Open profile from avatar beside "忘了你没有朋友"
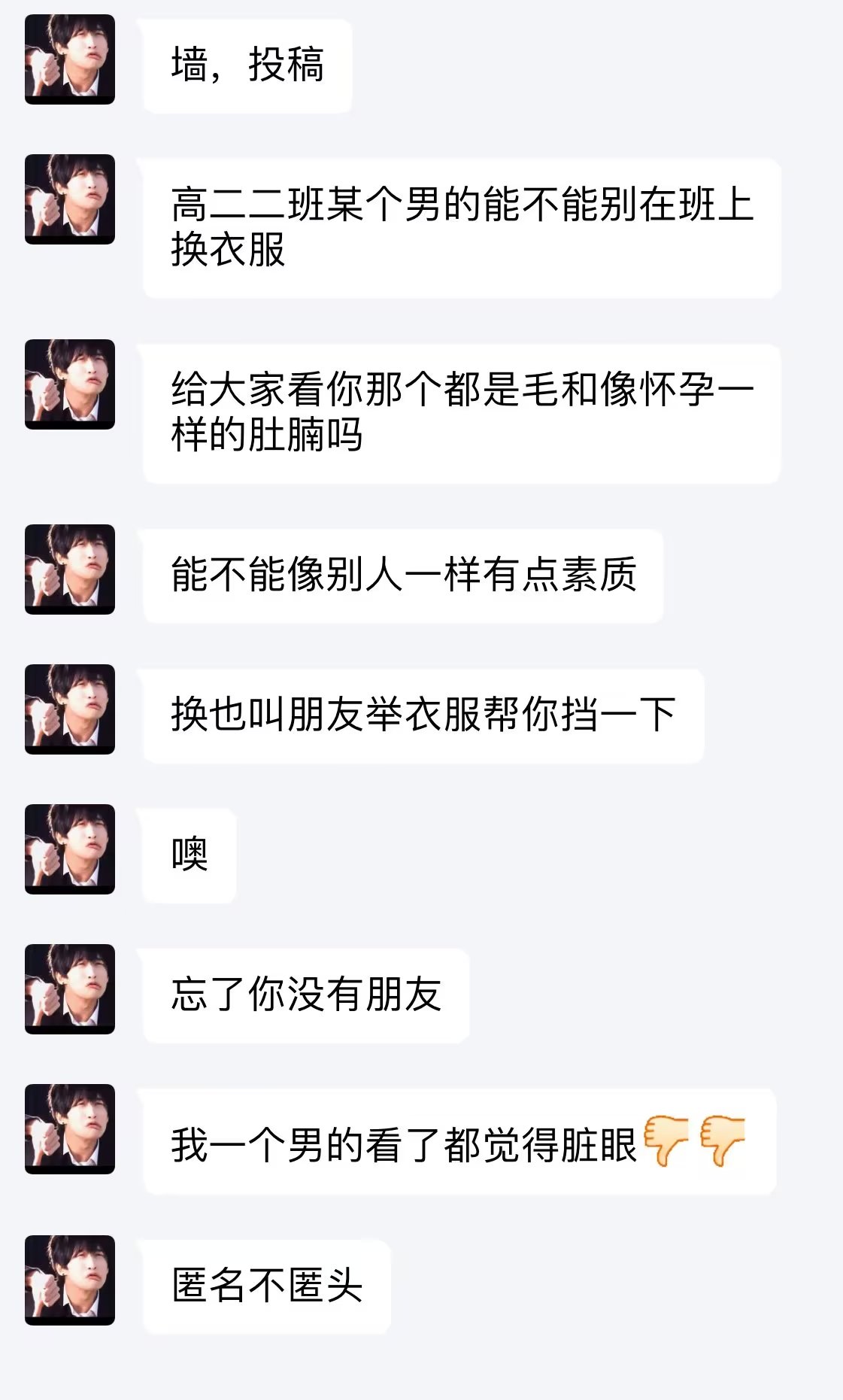 click(70, 989)
